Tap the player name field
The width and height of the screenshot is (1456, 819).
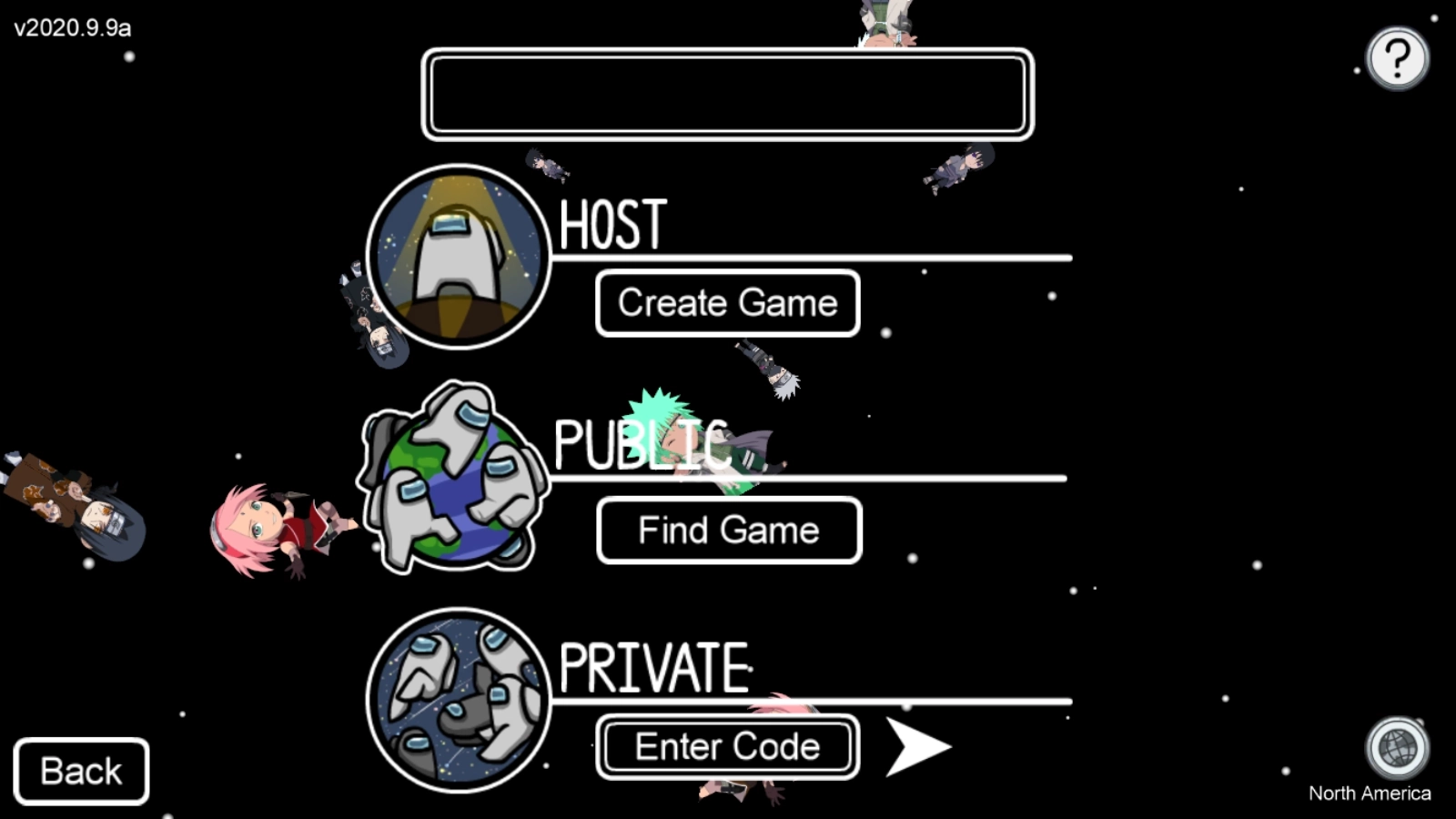point(727,95)
